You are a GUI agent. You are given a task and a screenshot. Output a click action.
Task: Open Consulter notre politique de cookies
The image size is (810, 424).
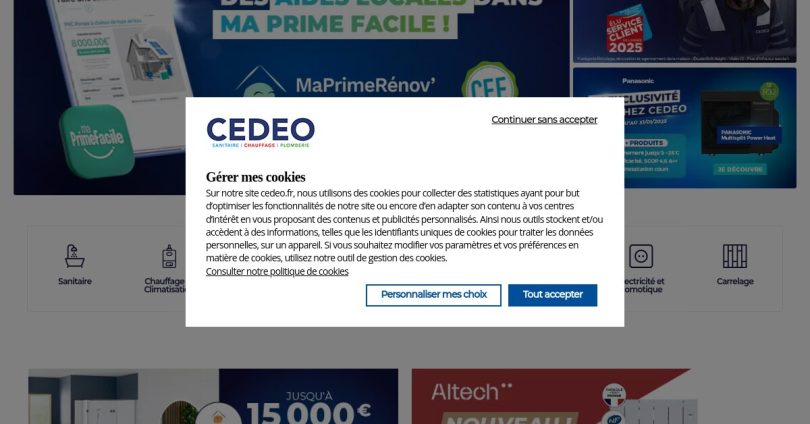pyautogui.click(x=277, y=272)
